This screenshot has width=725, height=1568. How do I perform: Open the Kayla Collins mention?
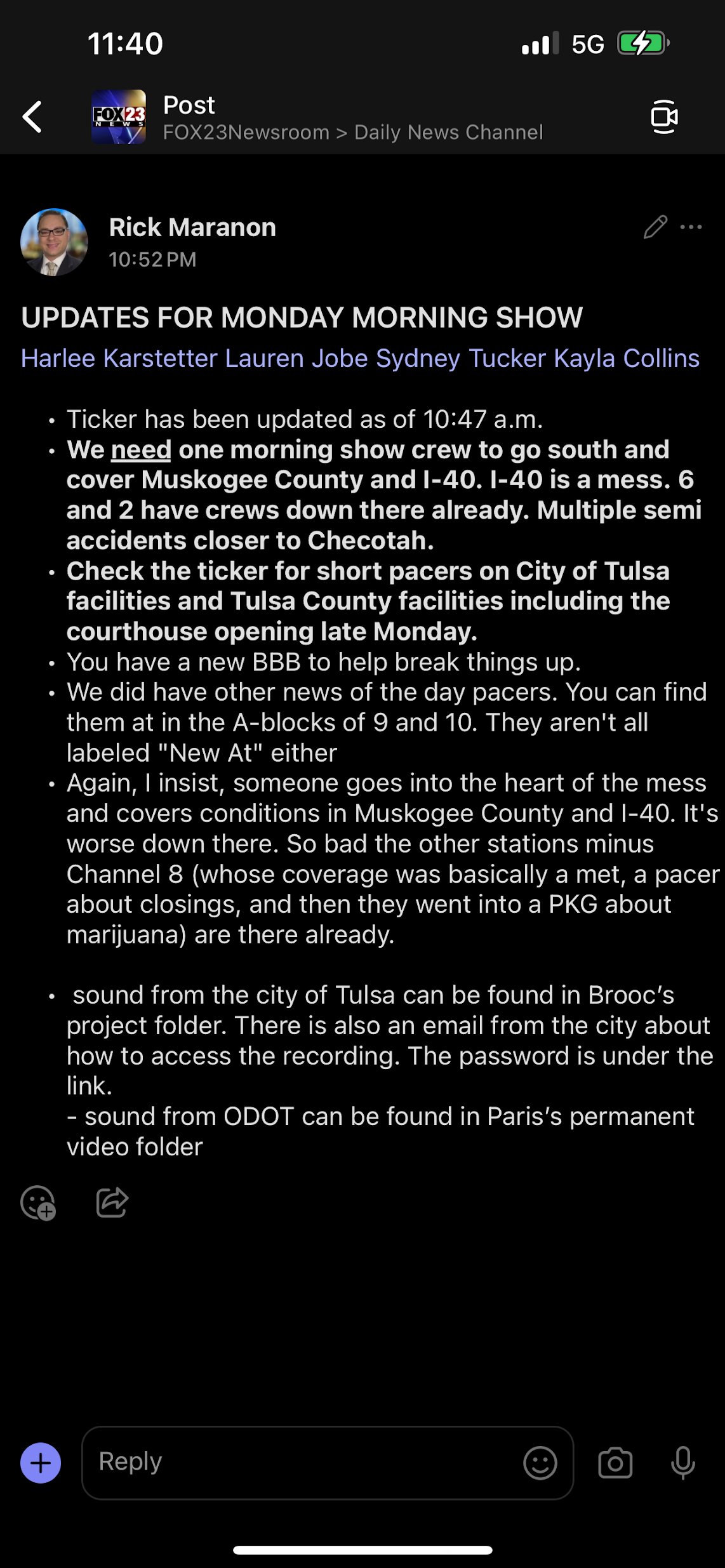pyautogui.click(x=627, y=359)
